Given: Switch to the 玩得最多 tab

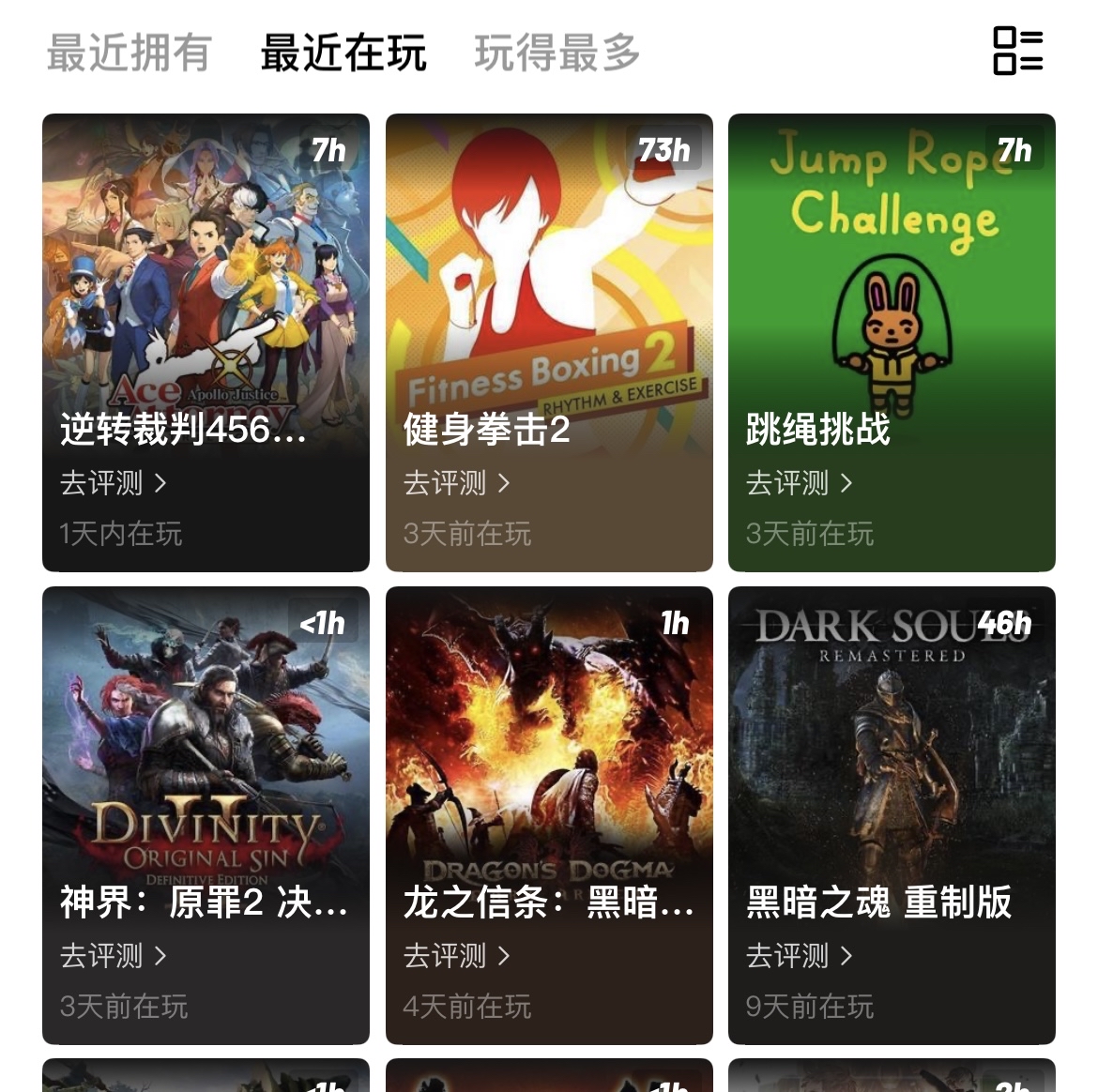Looking at the screenshot, I should (x=557, y=53).
